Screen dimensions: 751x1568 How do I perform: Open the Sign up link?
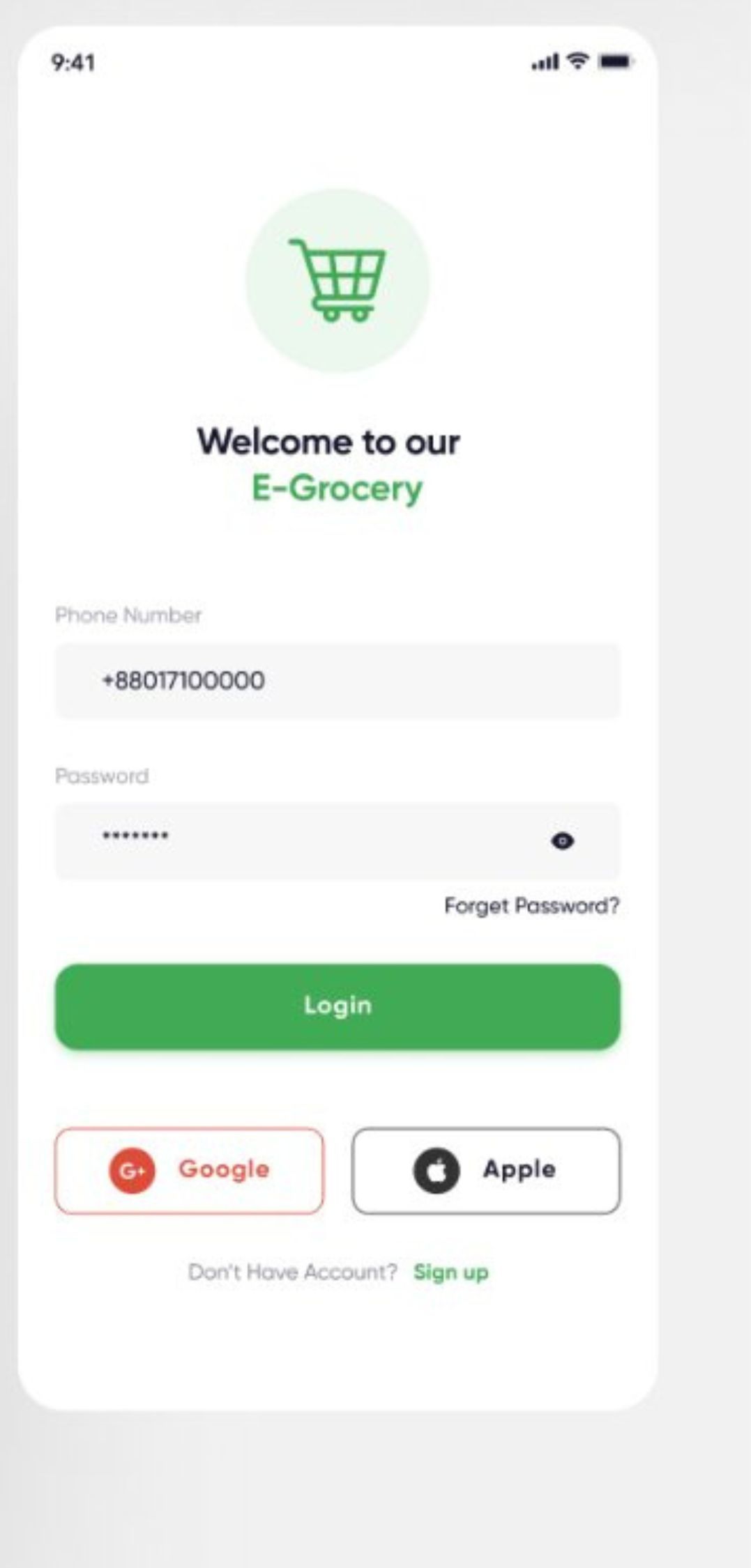coord(451,1273)
